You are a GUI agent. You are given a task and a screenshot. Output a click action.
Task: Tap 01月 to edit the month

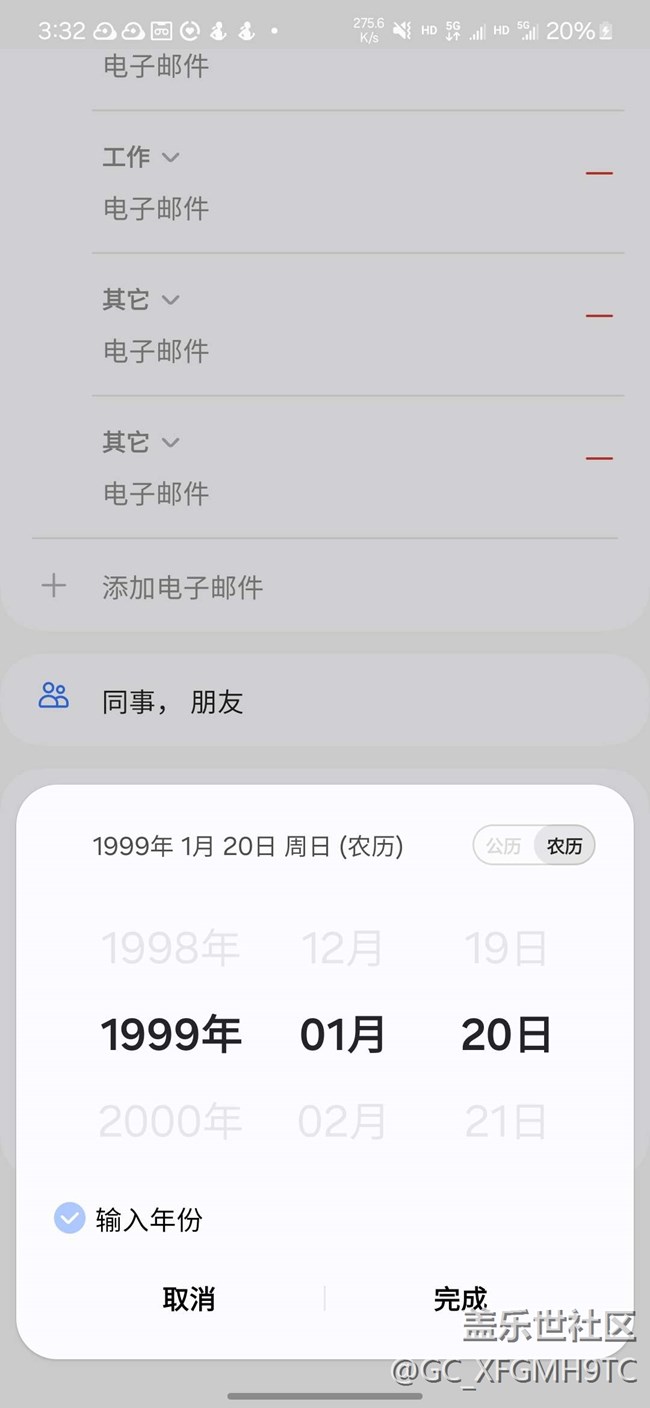coord(342,1035)
